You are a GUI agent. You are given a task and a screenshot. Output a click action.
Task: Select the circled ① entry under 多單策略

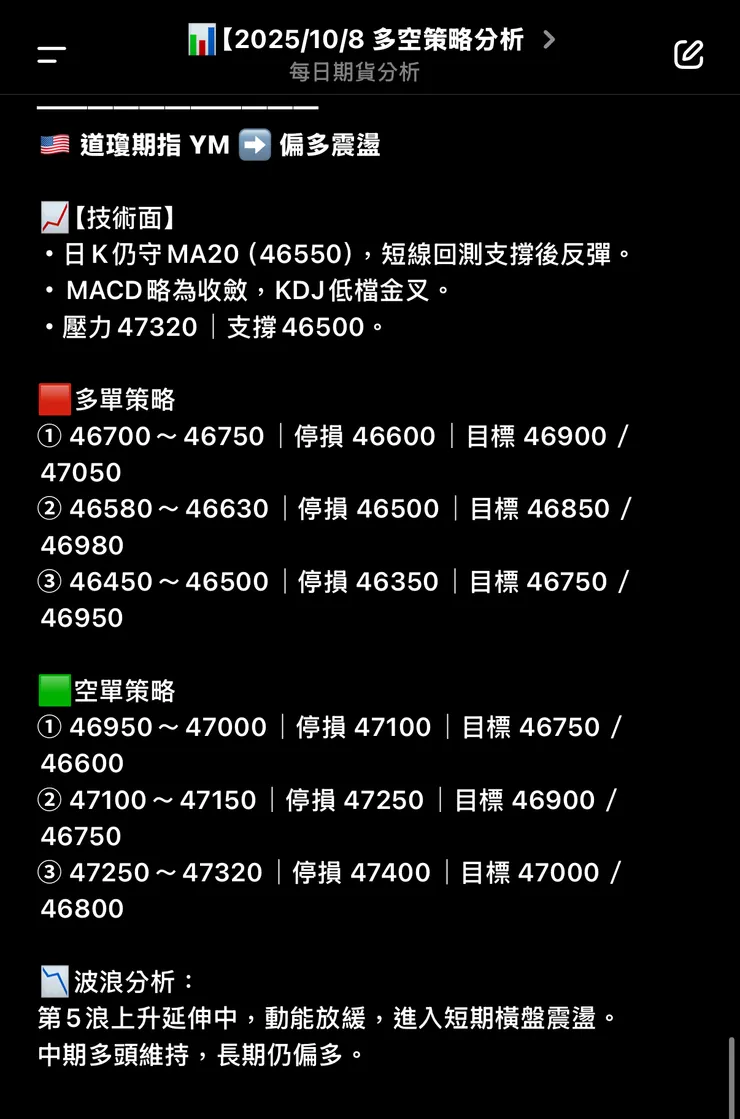tap(48, 436)
